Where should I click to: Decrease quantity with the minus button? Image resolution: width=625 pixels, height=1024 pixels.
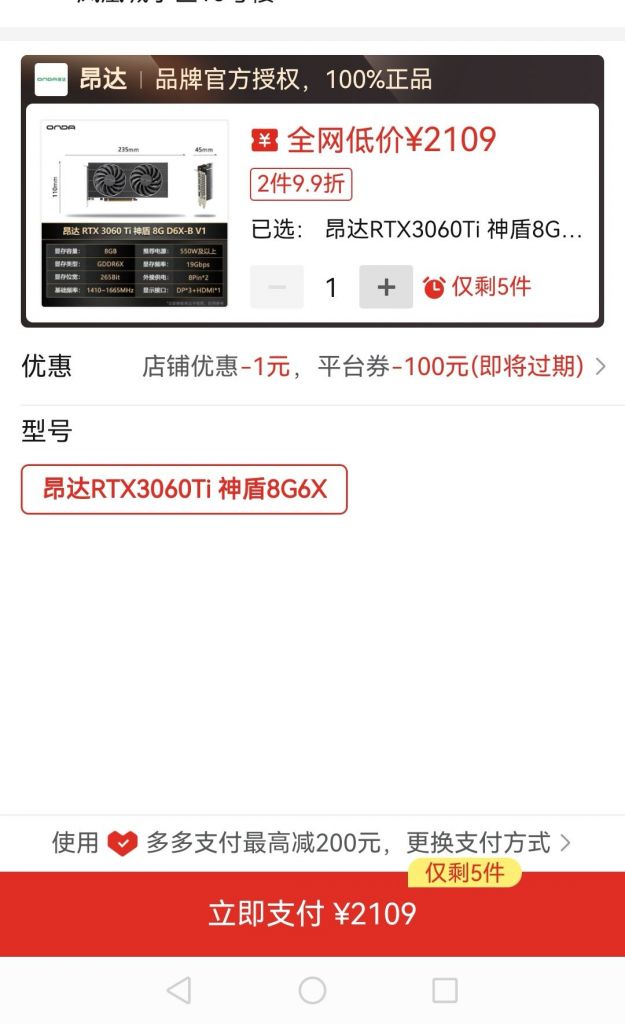coord(277,288)
